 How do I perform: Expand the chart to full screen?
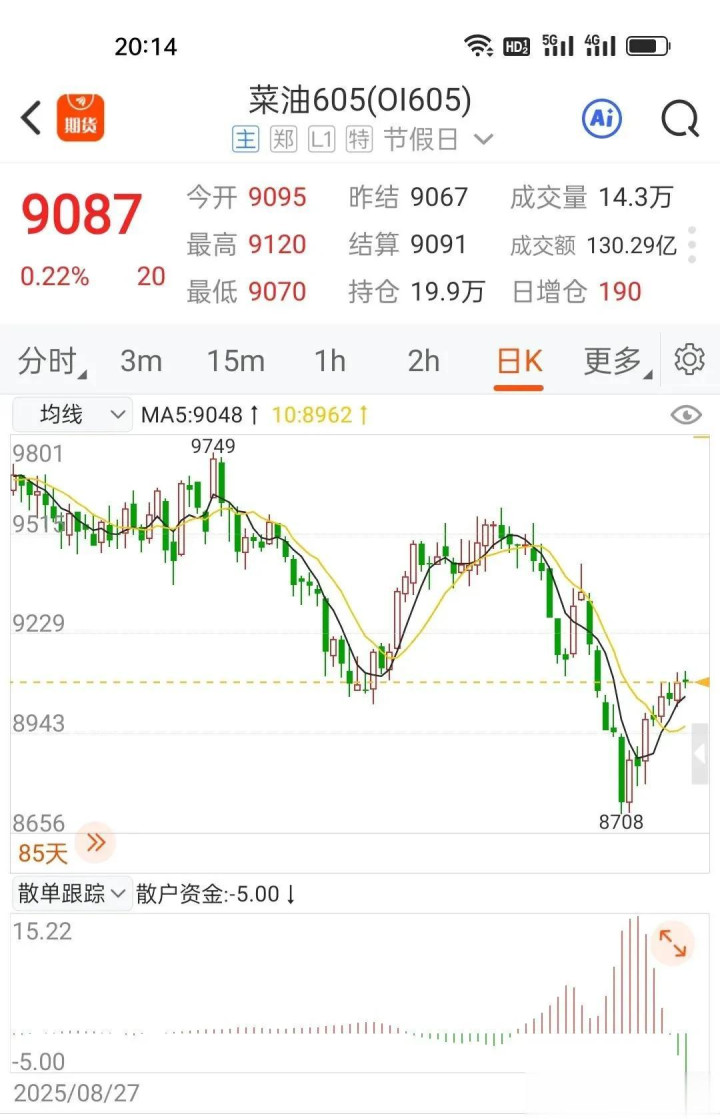[x=672, y=943]
